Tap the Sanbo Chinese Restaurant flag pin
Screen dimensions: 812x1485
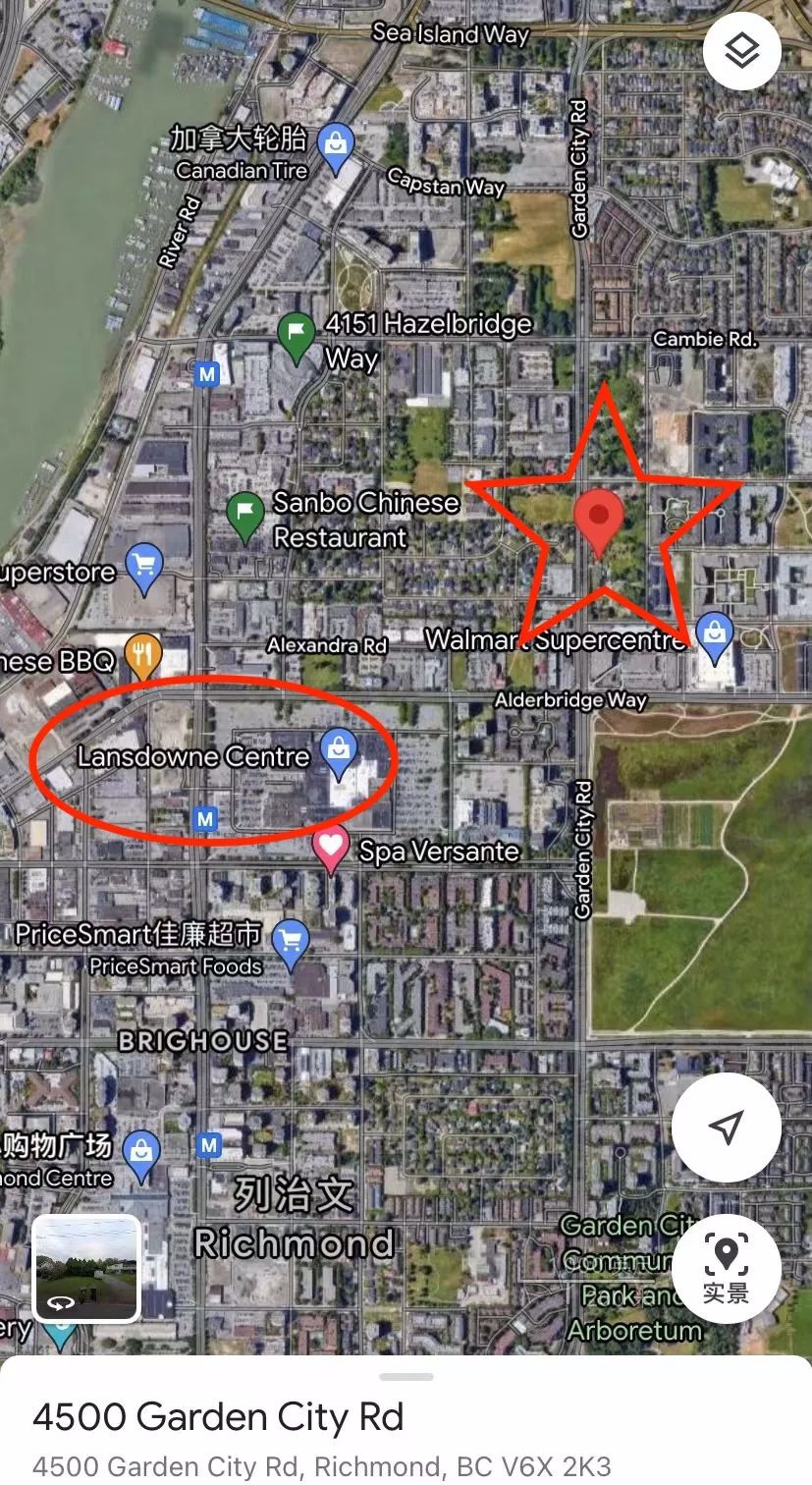[244, 515]
